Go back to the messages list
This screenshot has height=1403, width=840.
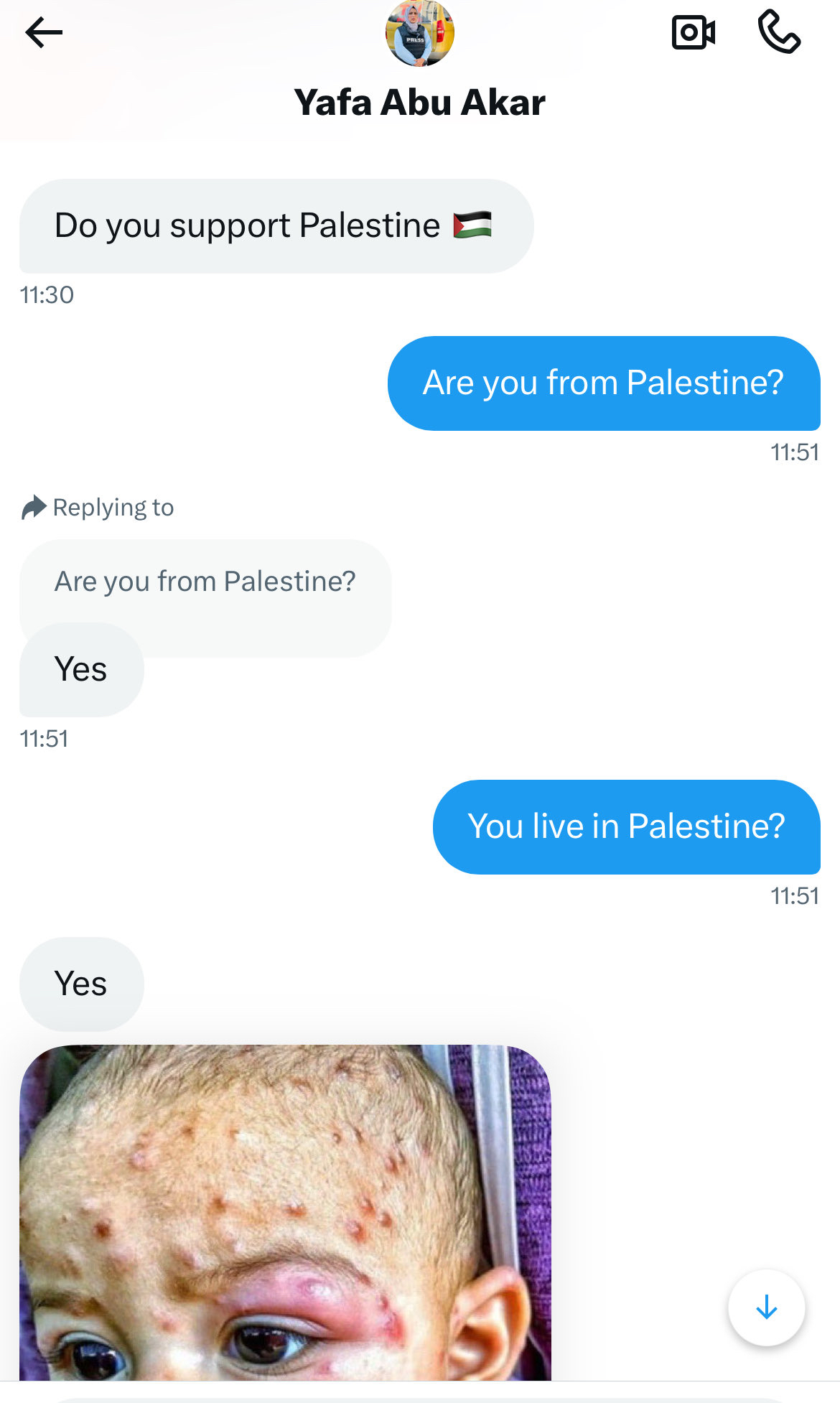[x=44, y=32]
